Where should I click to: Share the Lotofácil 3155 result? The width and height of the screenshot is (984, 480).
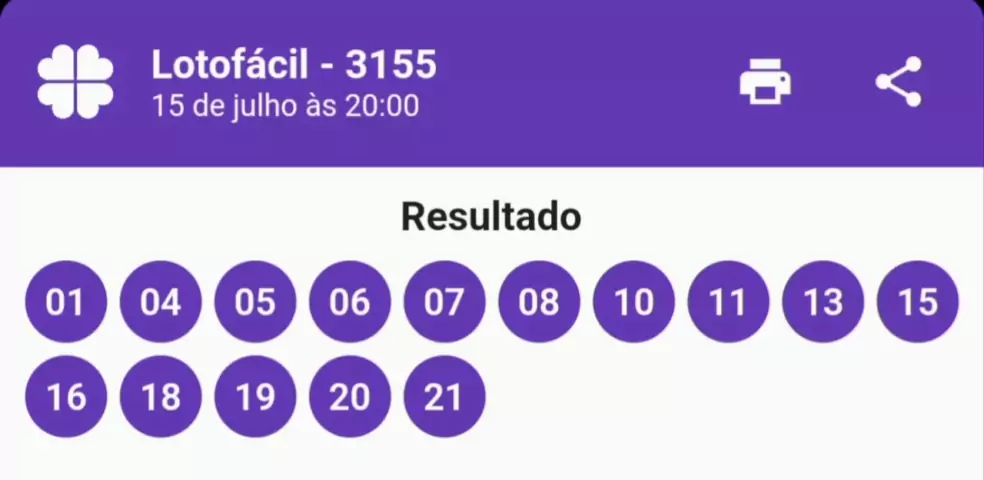(898, 82)
